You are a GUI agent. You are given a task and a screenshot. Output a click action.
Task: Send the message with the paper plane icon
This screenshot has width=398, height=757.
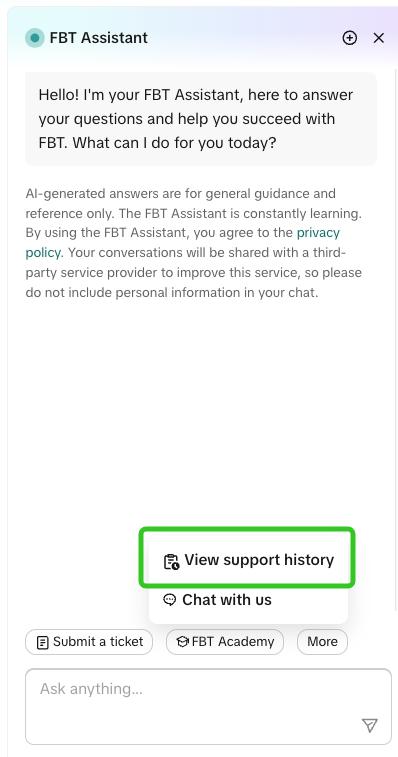(x=370, y=725)
